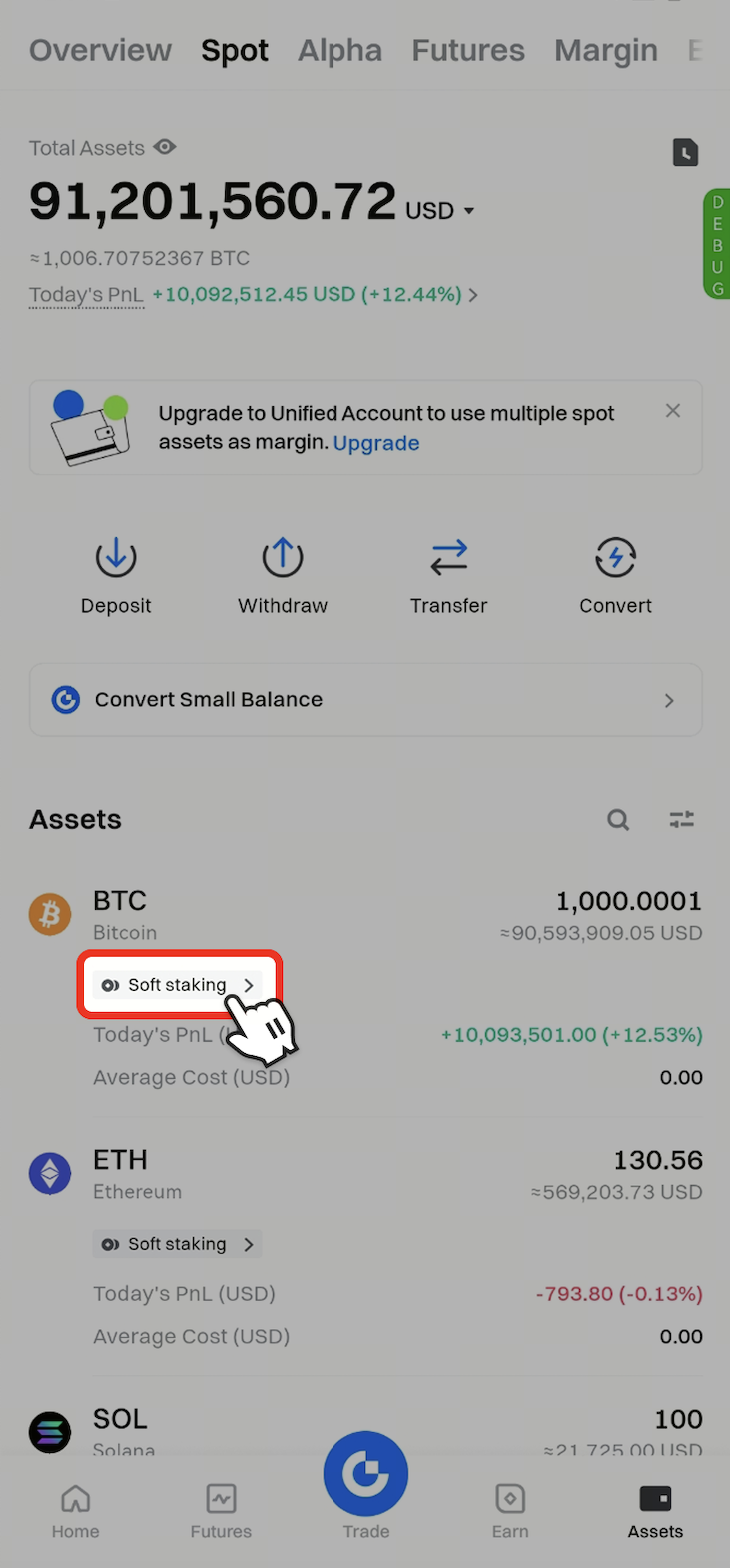Go to the Earn bottom tab
730x1568 pixels.
pos(510,1510)
